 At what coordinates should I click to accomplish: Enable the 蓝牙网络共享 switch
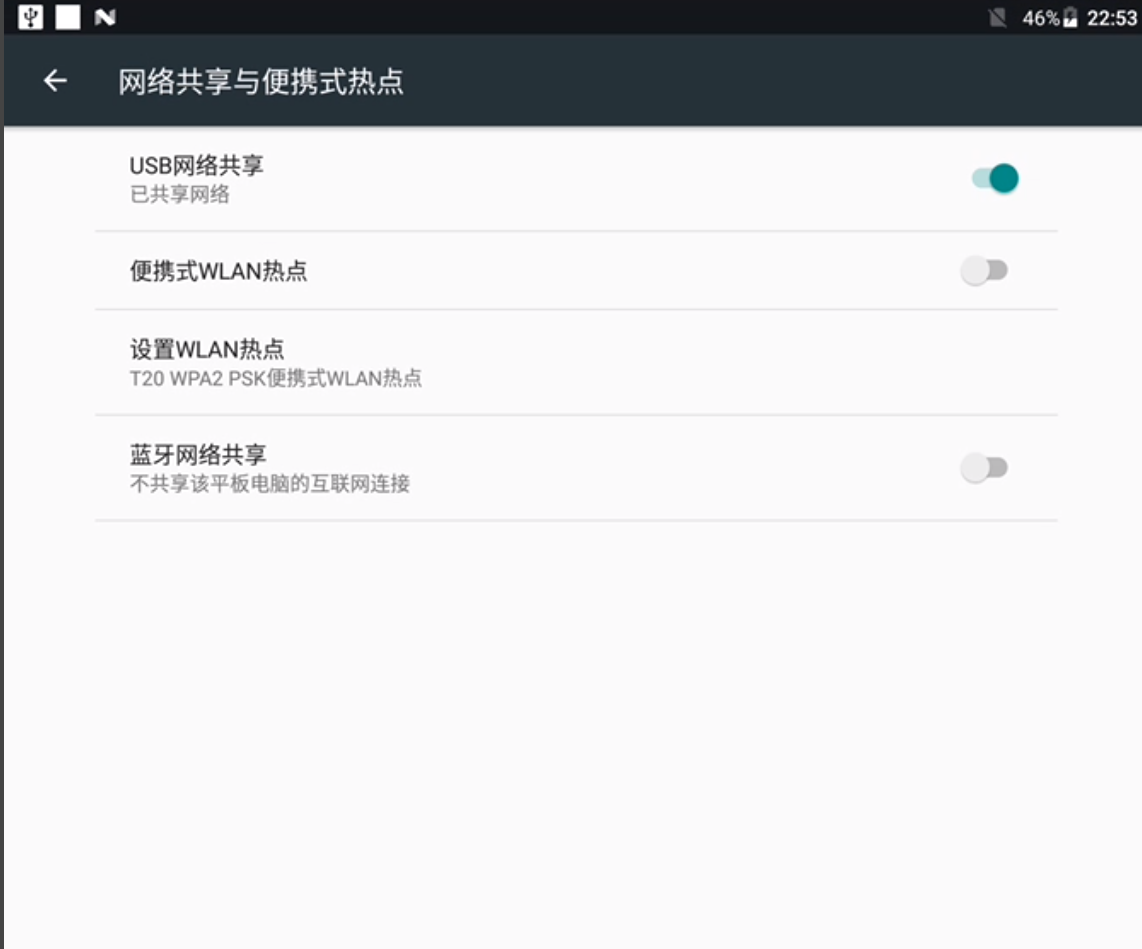pos(984,468)
